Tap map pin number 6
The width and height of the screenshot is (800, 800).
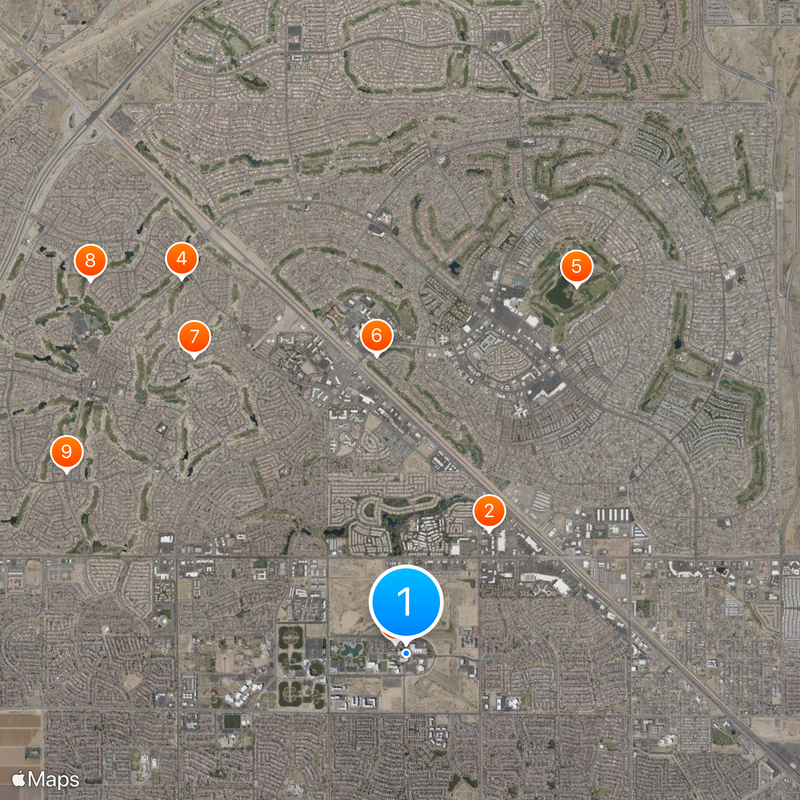click(376, 335)
